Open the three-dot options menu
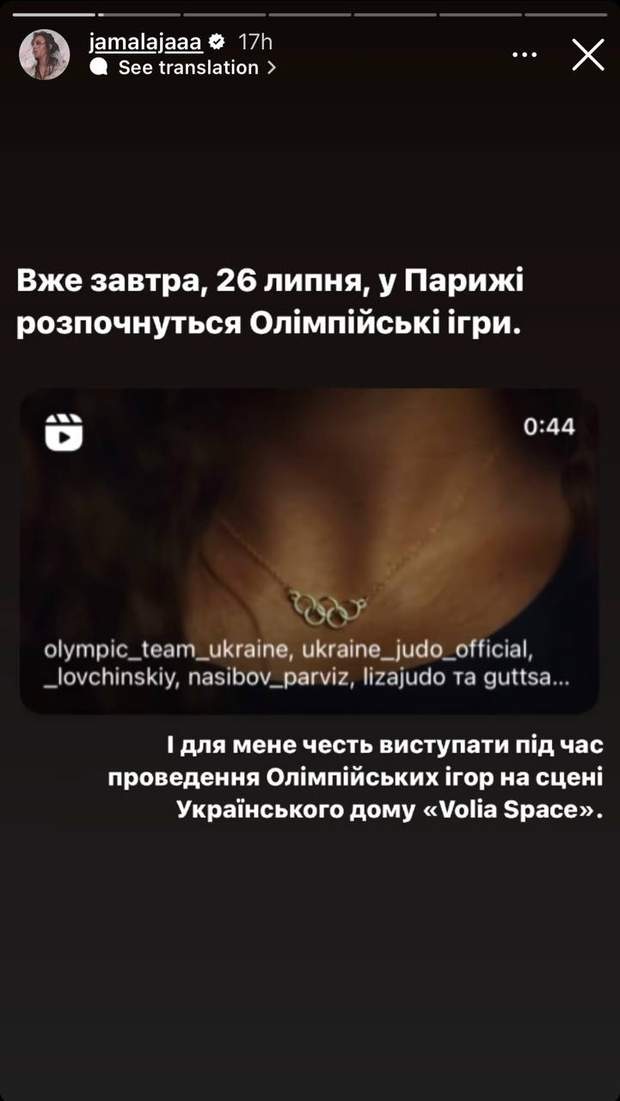 pos(525,55)
